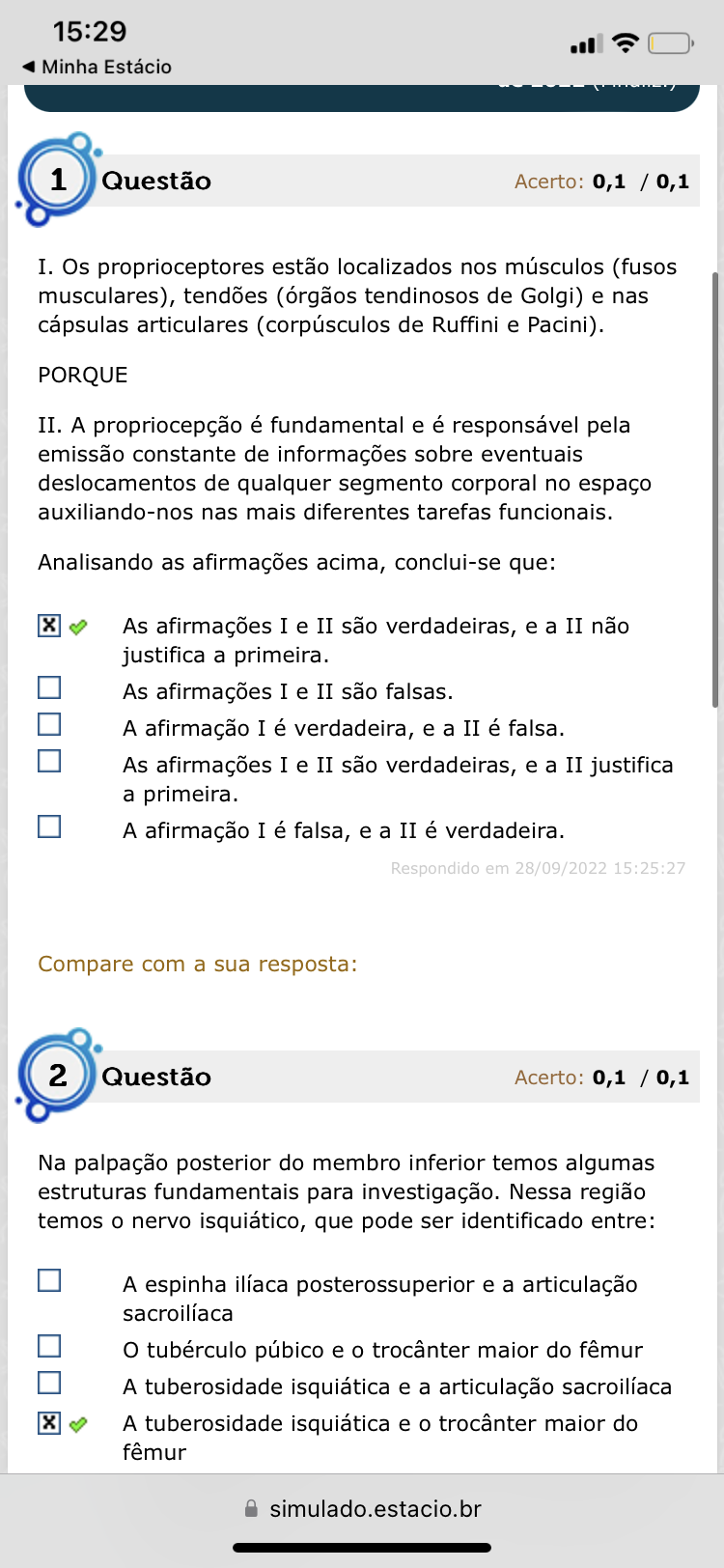Image resolution: width=724 pixels, height=1568 pixels.
Task: Check 'espinha ilíaca posterossuperior e articulação sacroilíaca'
Action: (x=49, y=1280)
